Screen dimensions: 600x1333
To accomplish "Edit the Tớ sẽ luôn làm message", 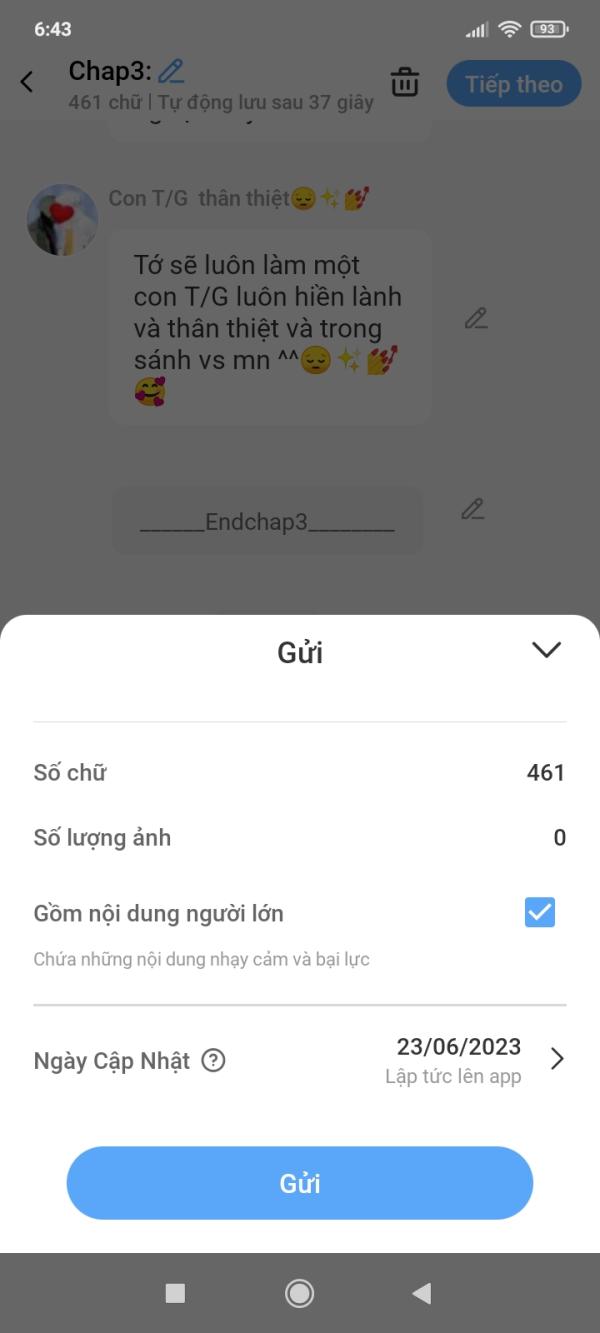I will pyautogui.click(x=476, y=319).
